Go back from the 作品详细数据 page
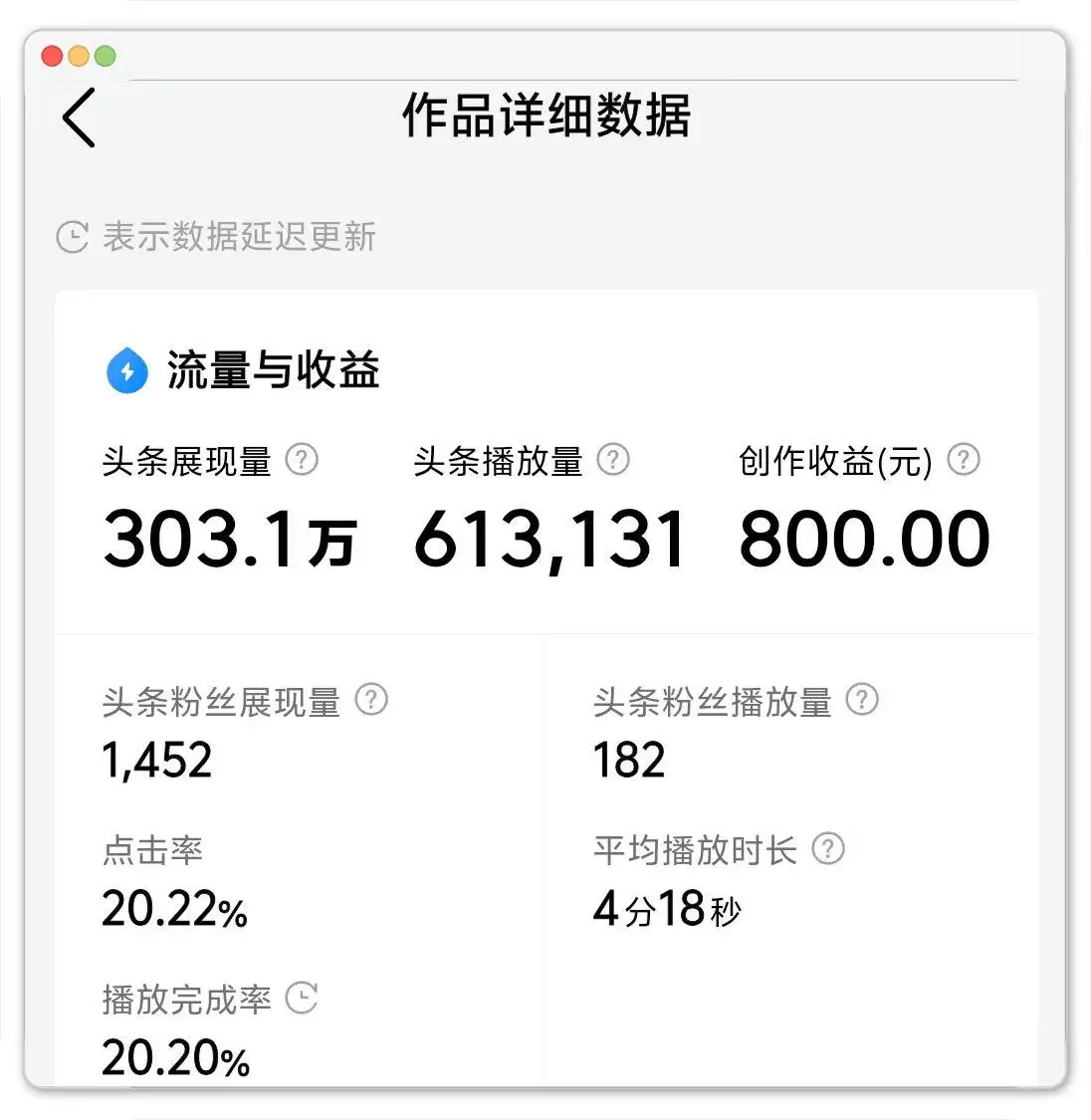 pos(79,117)
